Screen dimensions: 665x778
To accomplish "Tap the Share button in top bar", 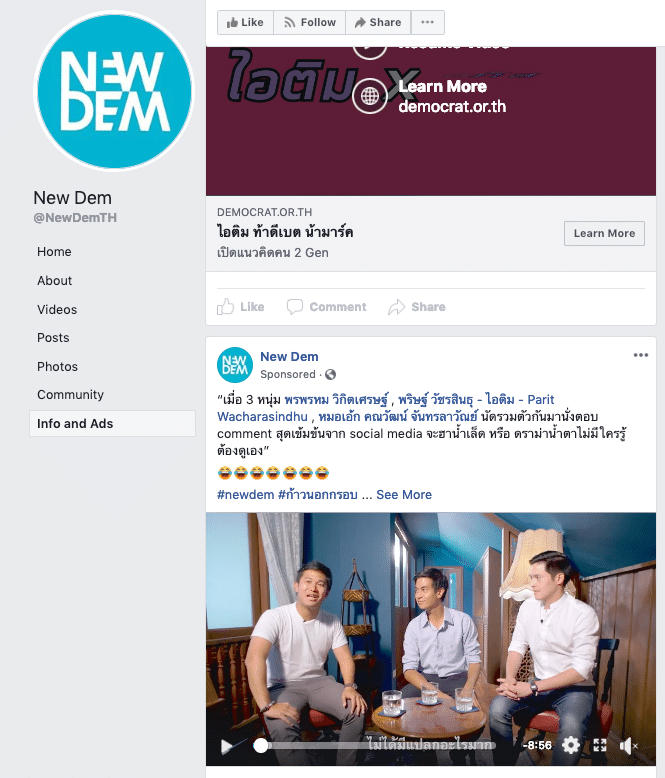I will [x=375, y=22].
